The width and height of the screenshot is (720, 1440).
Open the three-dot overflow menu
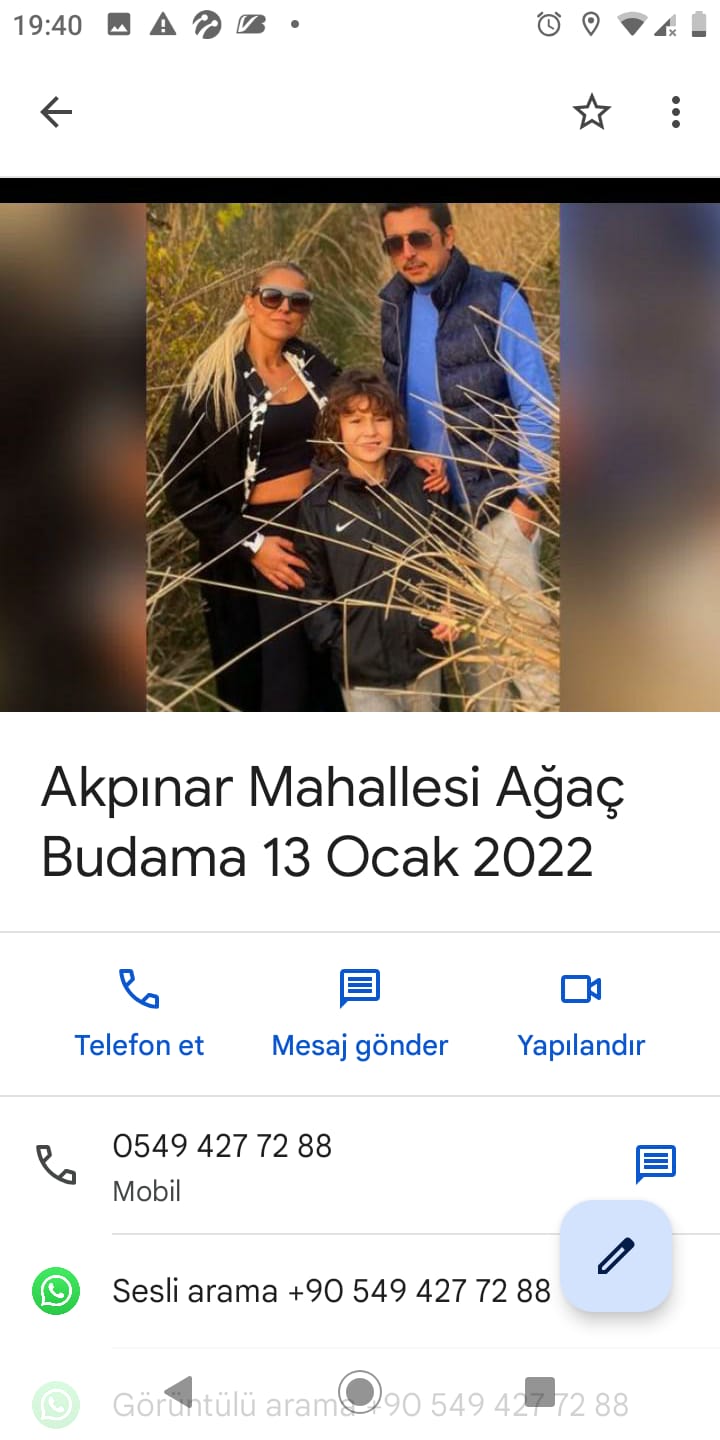coord(676,112)
